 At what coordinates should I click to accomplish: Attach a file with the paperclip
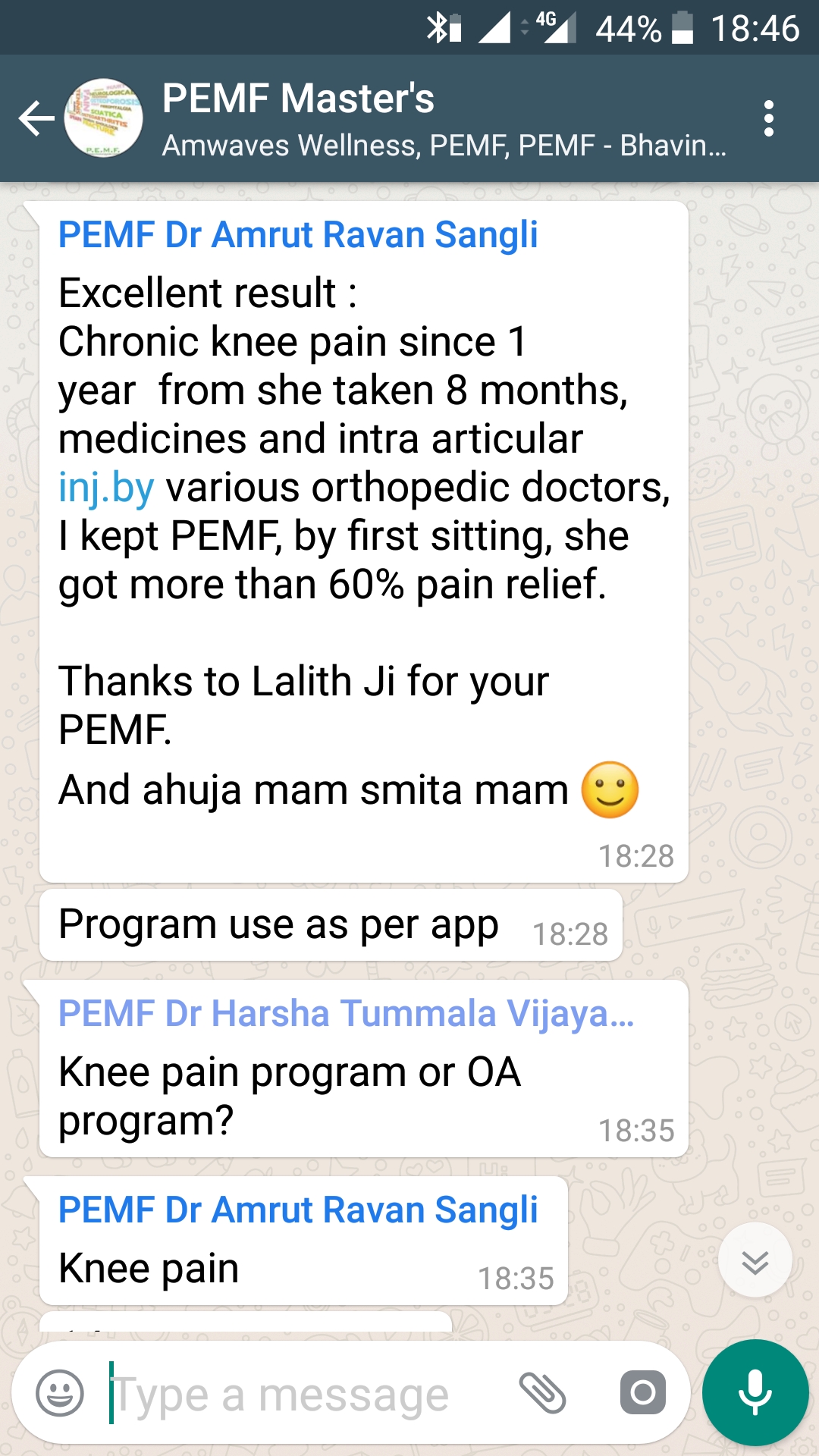543,1393
